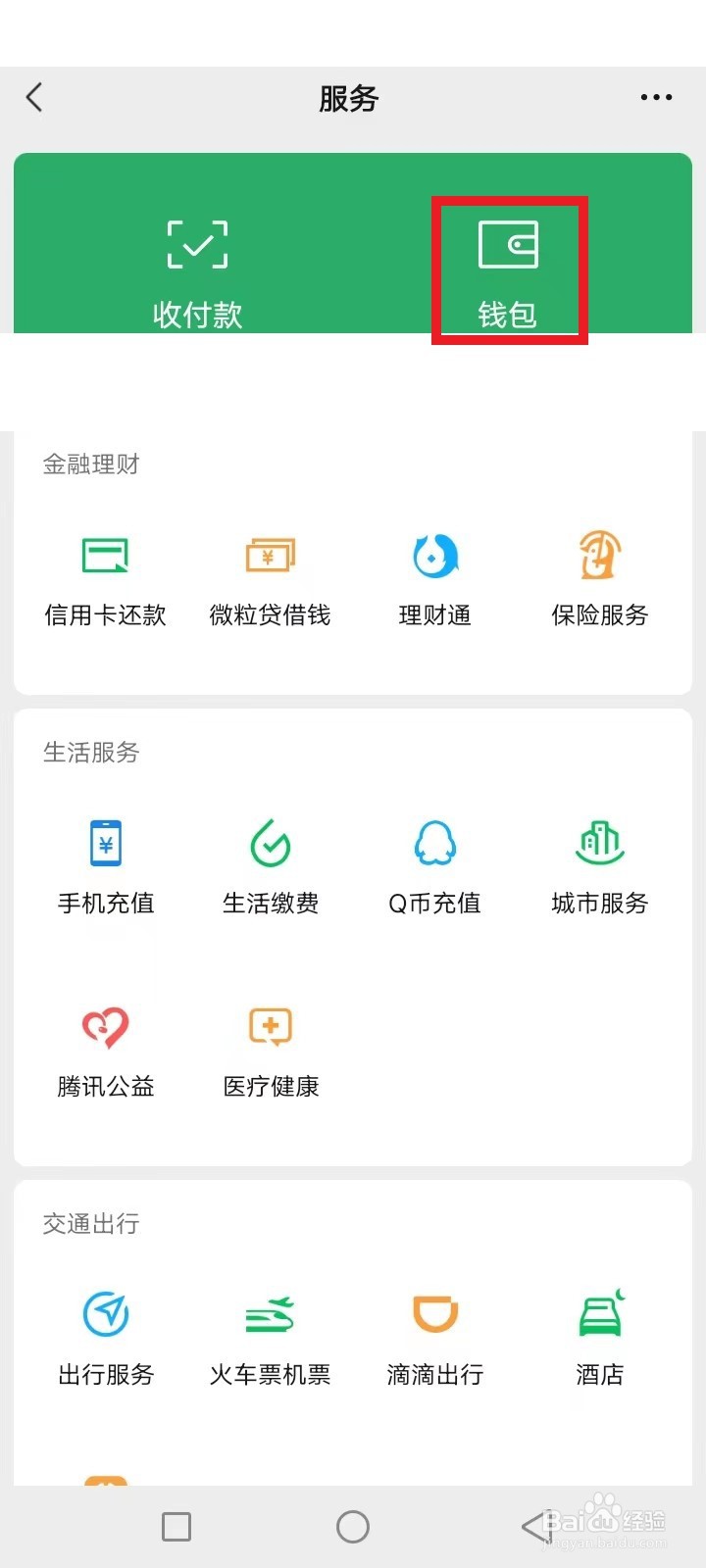
Task: Launch 滴滴出行
Action: coord(435,1340)
